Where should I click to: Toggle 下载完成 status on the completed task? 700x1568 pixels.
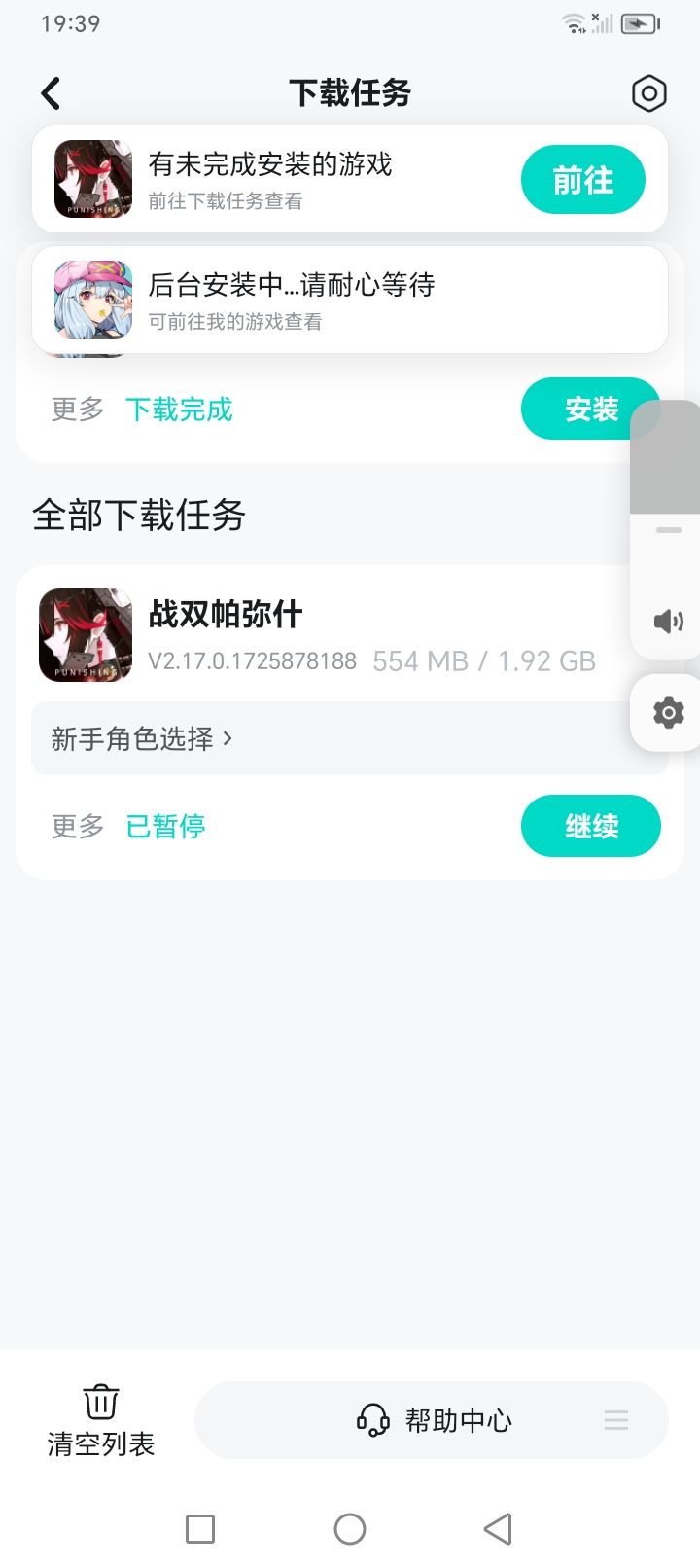tap(179, 409)
